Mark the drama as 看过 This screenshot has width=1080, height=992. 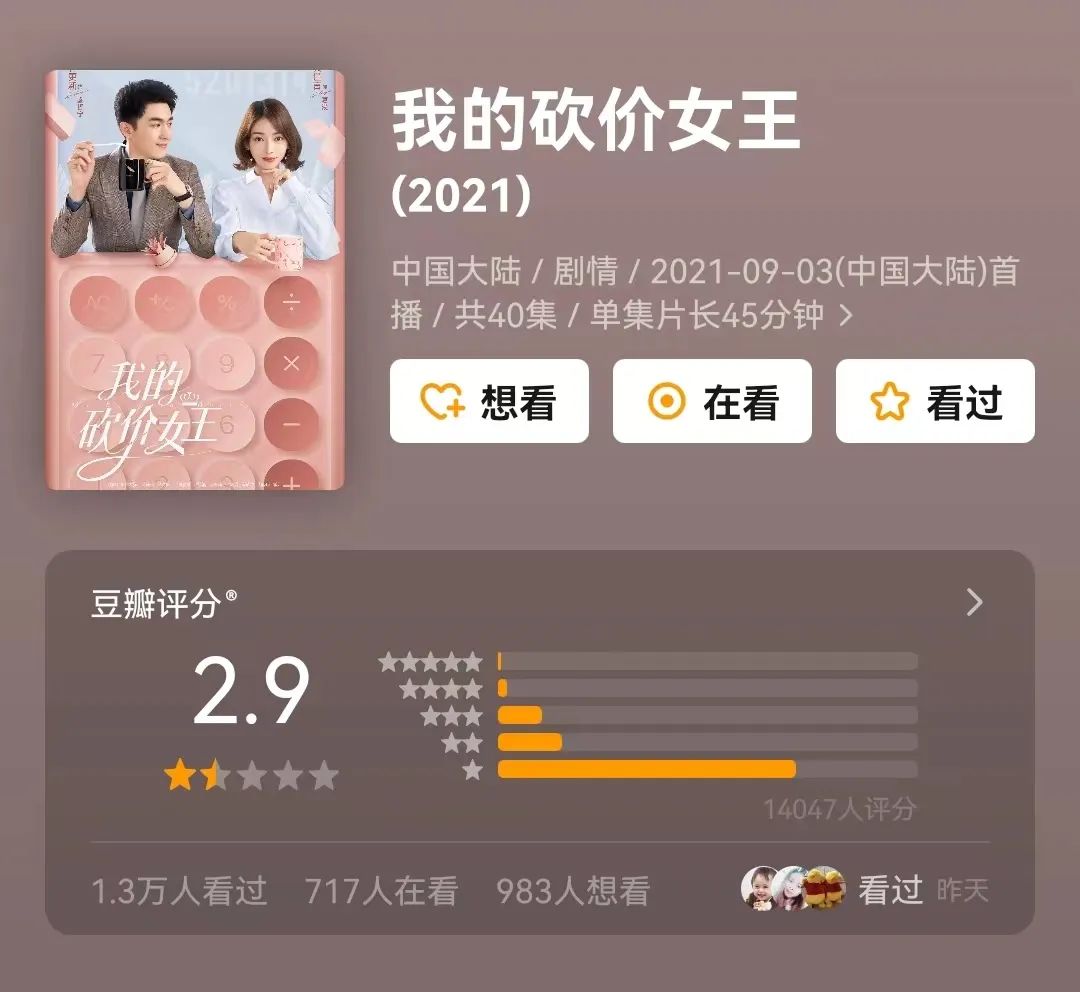coord(935,401)
